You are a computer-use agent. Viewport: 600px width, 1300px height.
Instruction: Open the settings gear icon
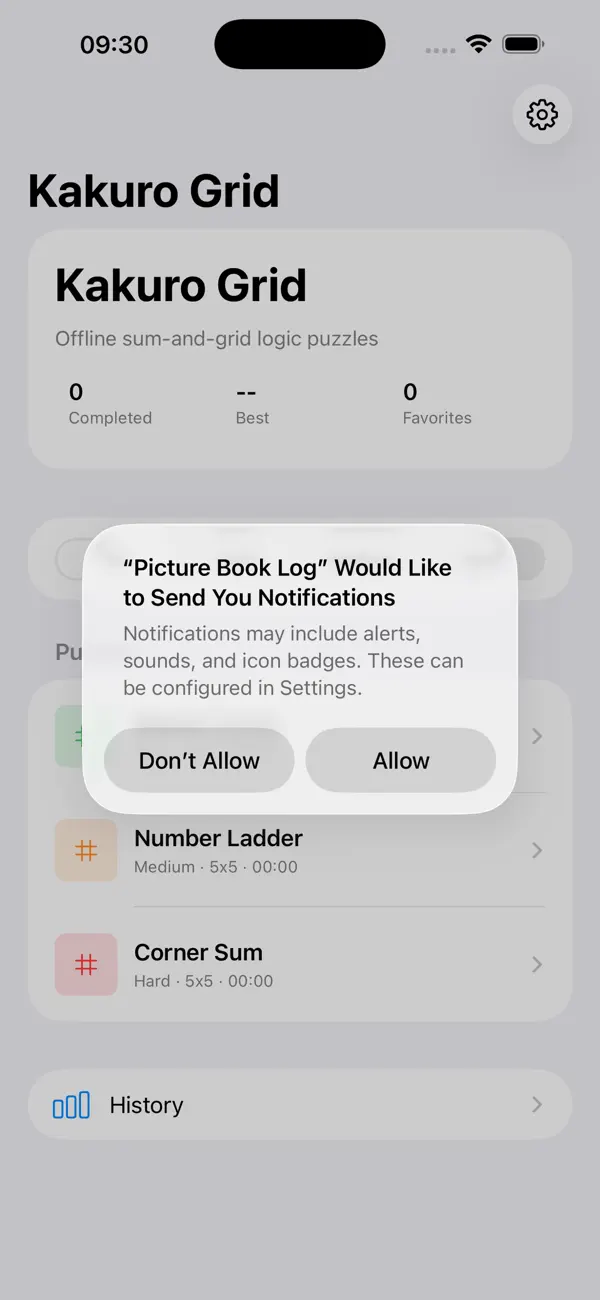[x=542, y=114]
